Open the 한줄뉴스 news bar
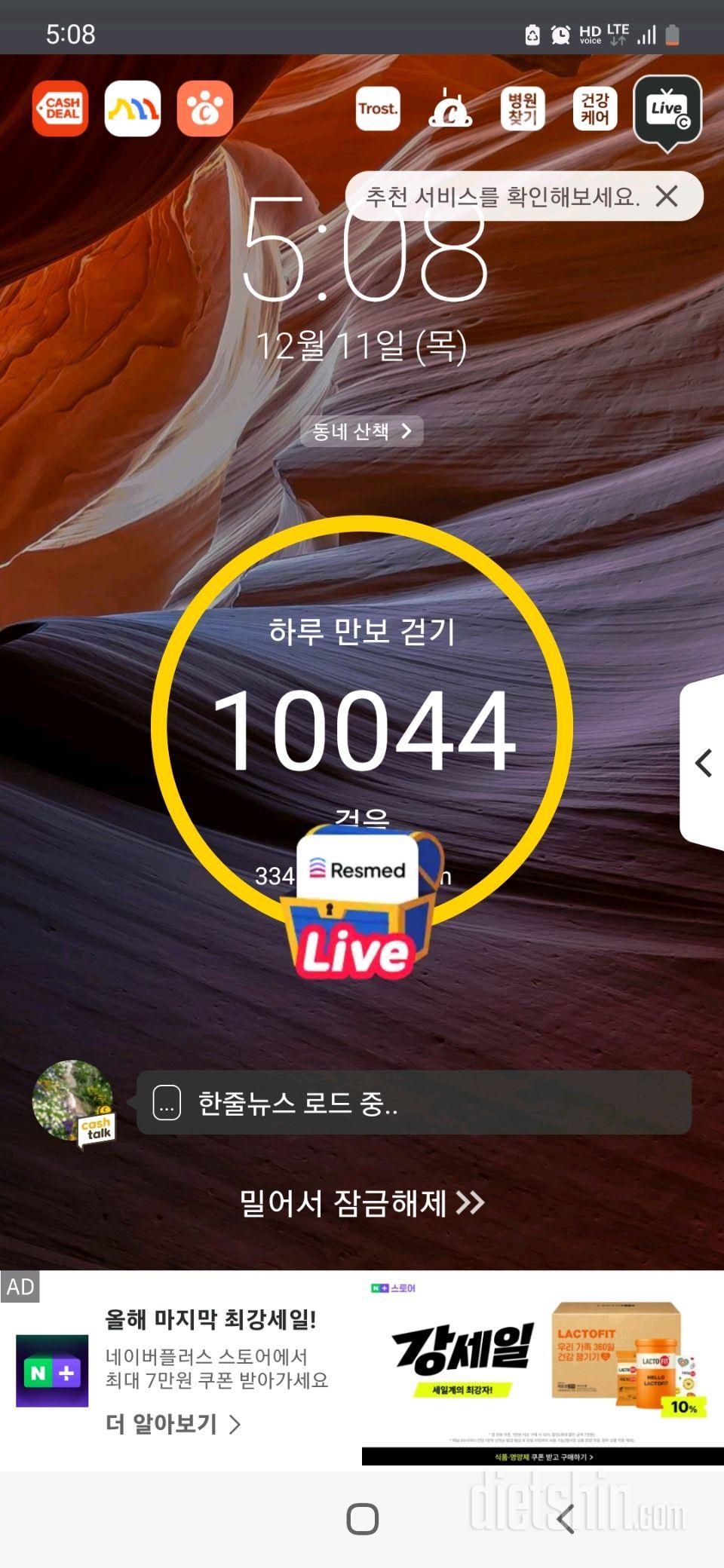 (413, 1103)
